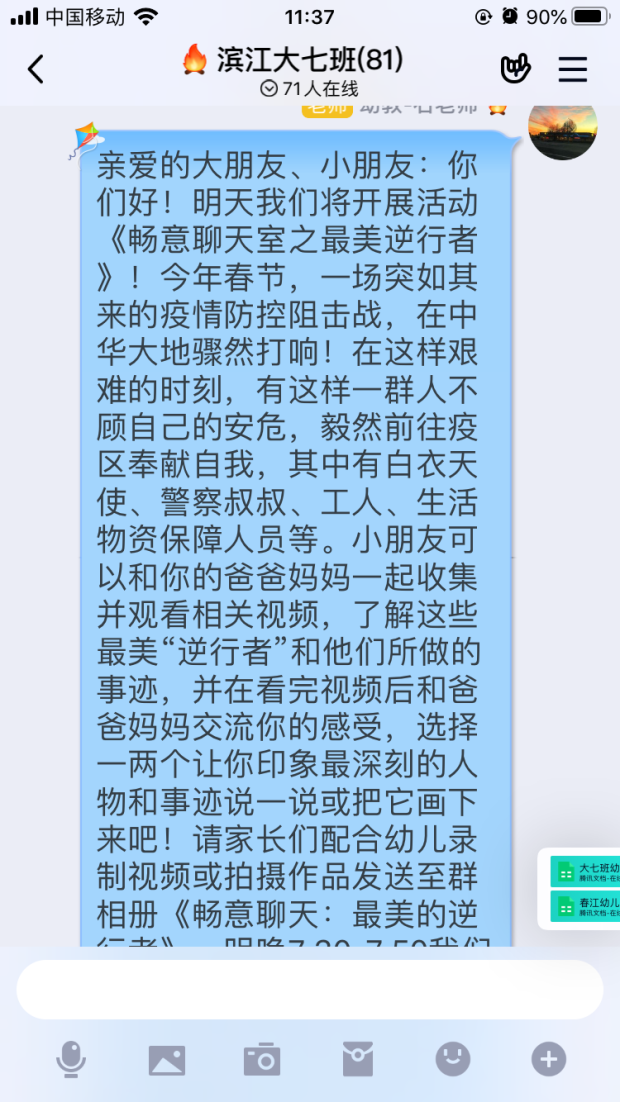
Task: Open the emoji picker
Action: point(453,1058)
